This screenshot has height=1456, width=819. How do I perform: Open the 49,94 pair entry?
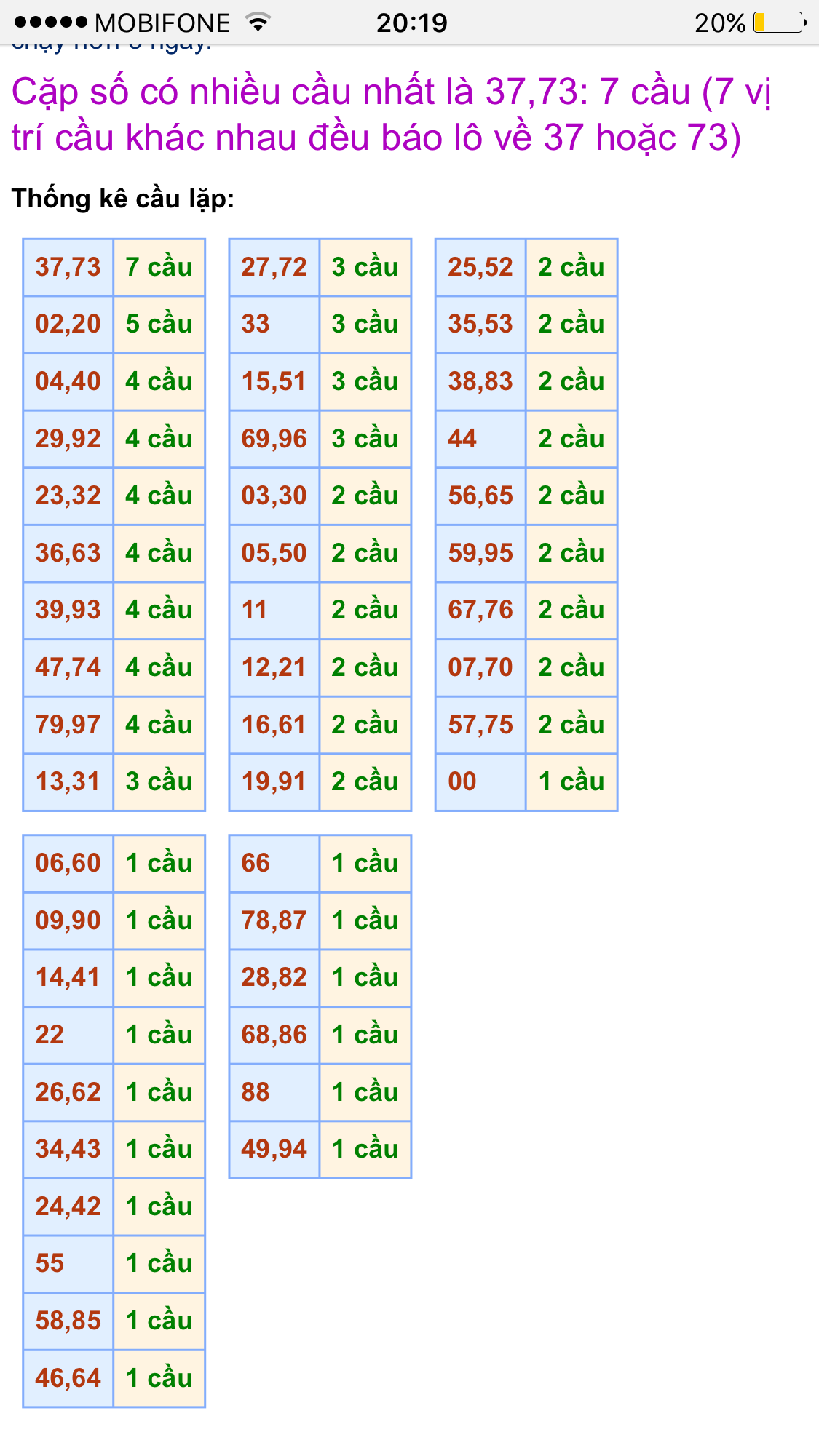[x=274, y=1149]
